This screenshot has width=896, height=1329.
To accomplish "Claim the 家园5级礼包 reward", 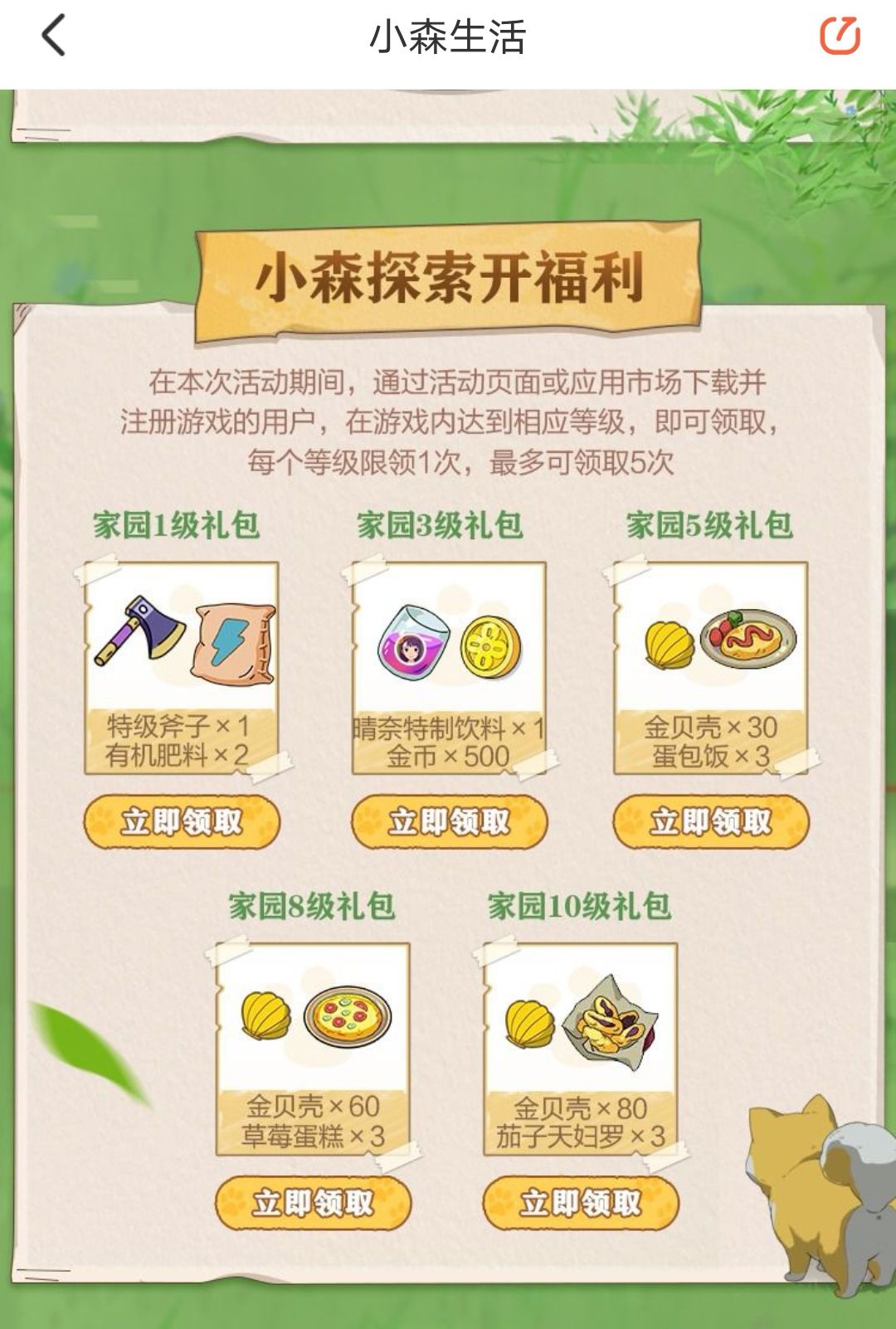I will tap(710, 822).
